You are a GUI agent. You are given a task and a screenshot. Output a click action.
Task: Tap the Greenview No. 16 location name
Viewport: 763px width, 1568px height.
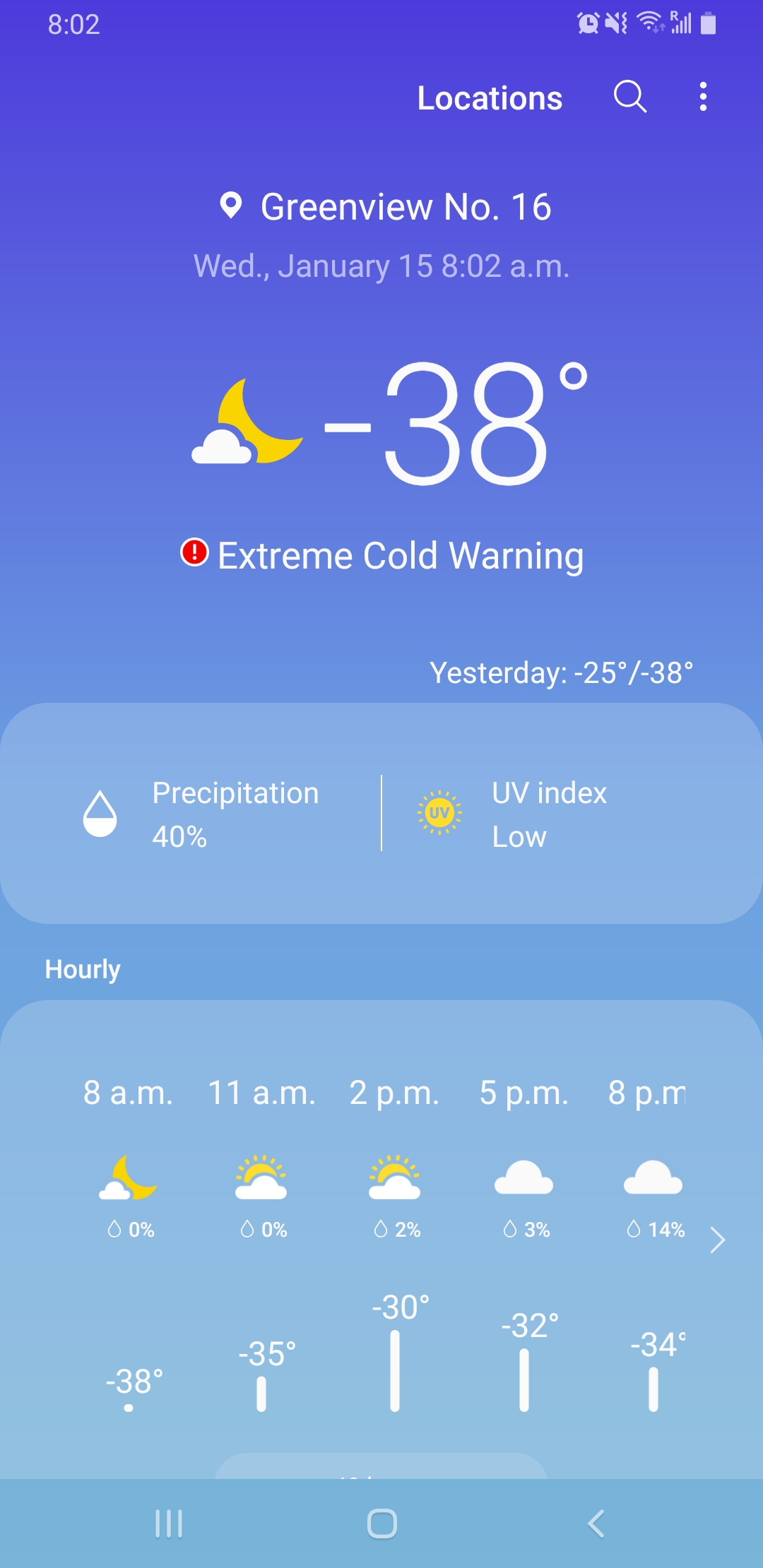406,207
